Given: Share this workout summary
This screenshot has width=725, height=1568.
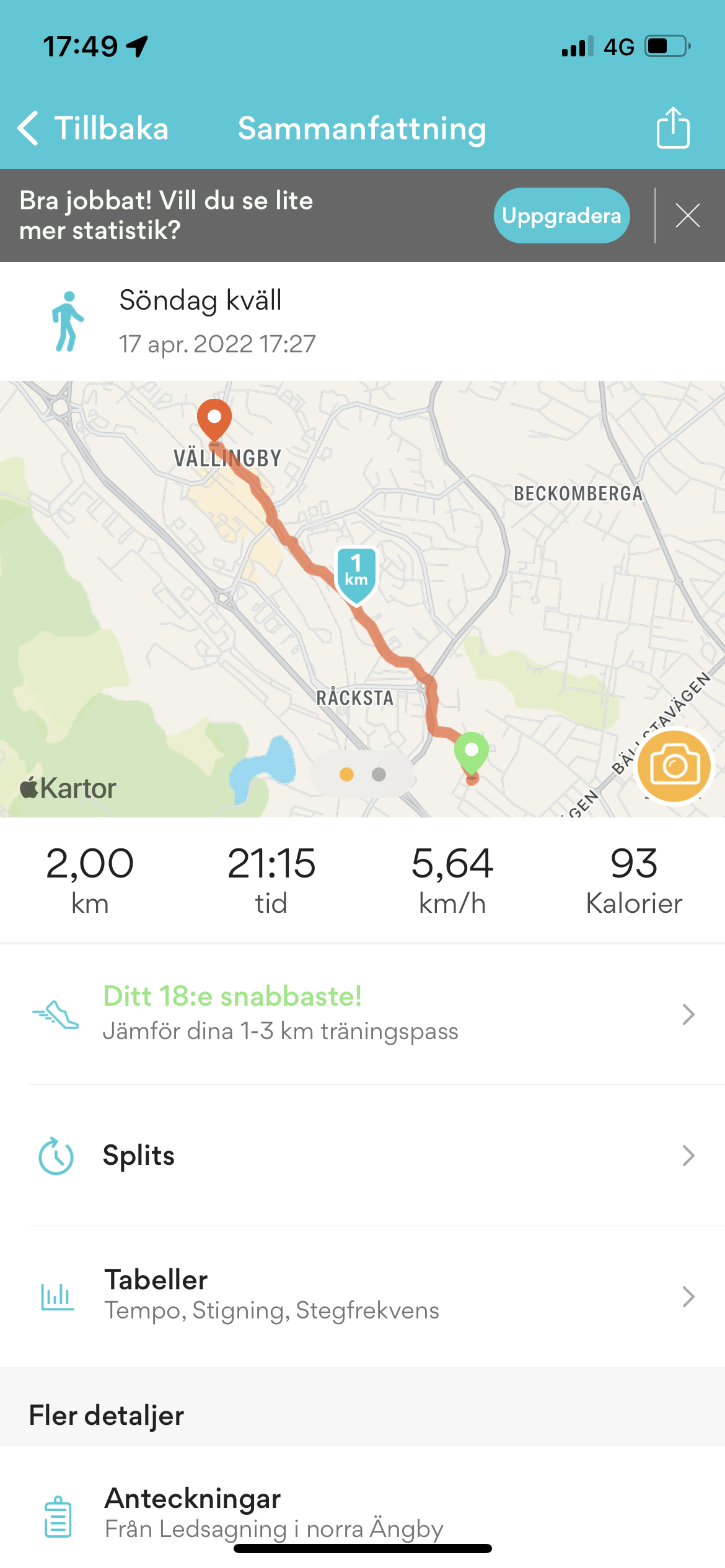Looking at the screenshot, I should click(x=673, y=128).
